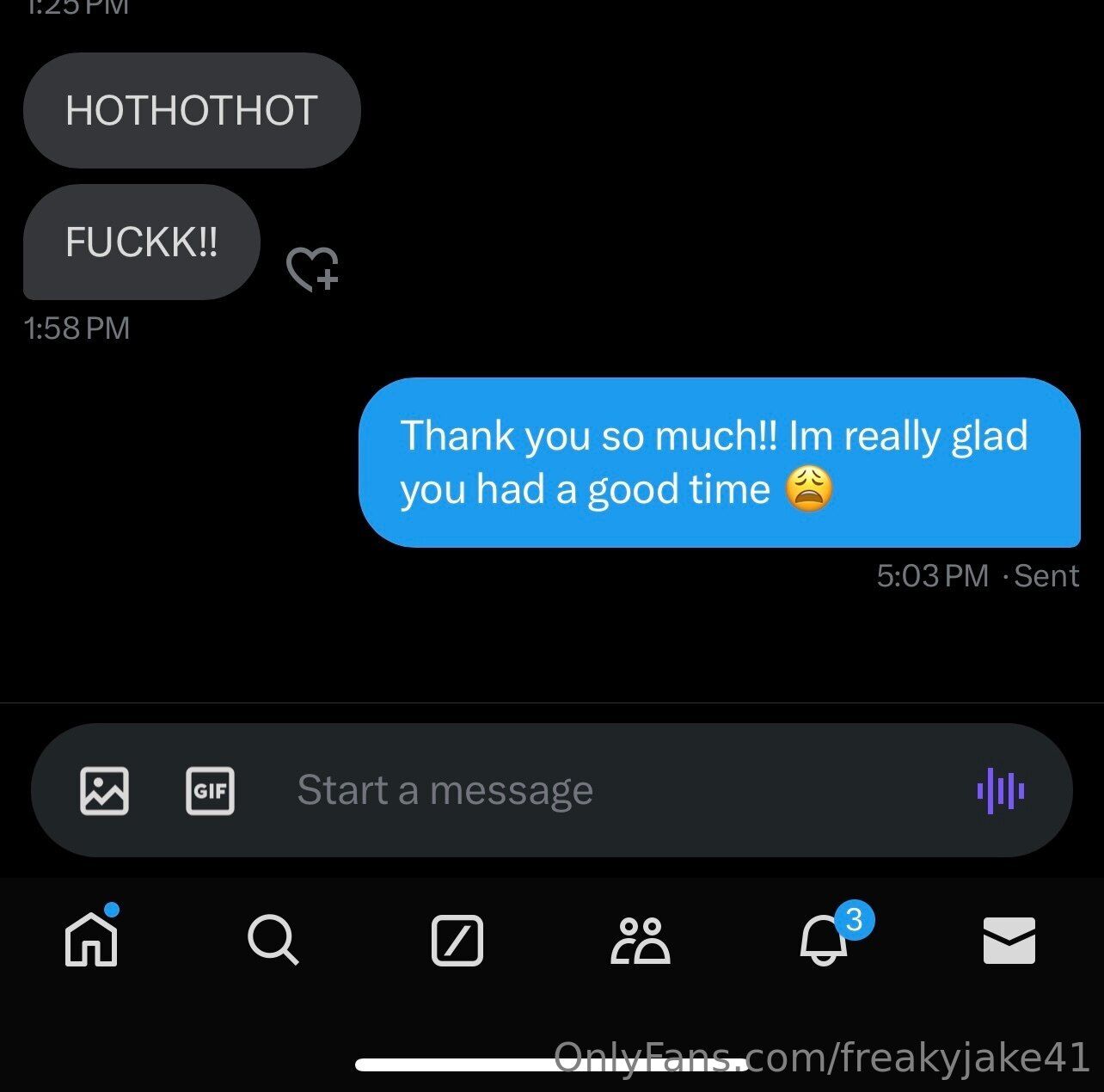Go to the Home tab
This screenshot has height=1092, width=1104.
[x=91, y=940]
